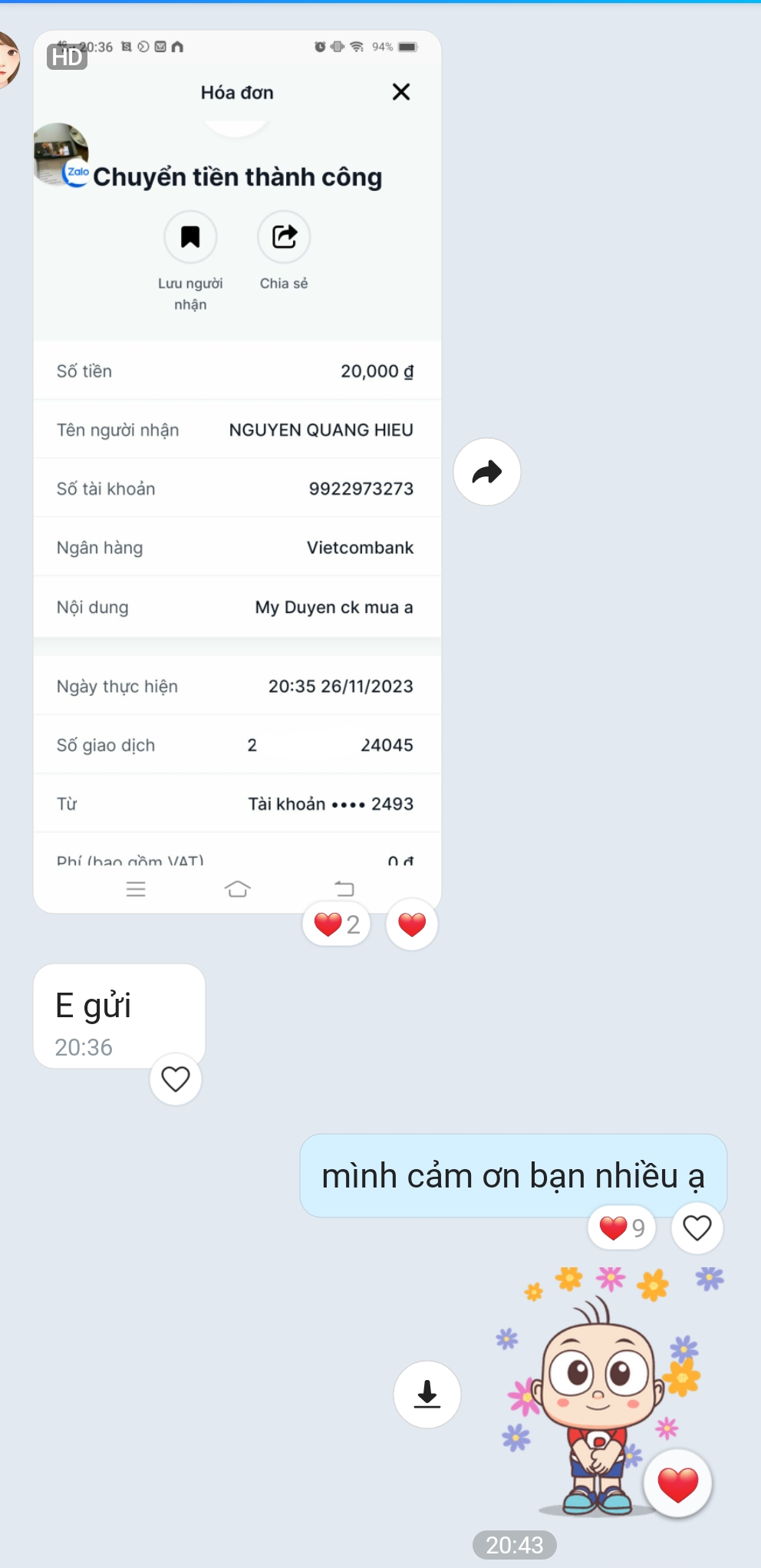This screenshot has width=761, height=1568.
Task: Open the hamburger menu icon in the navigation bar
Action: point(136,888)
